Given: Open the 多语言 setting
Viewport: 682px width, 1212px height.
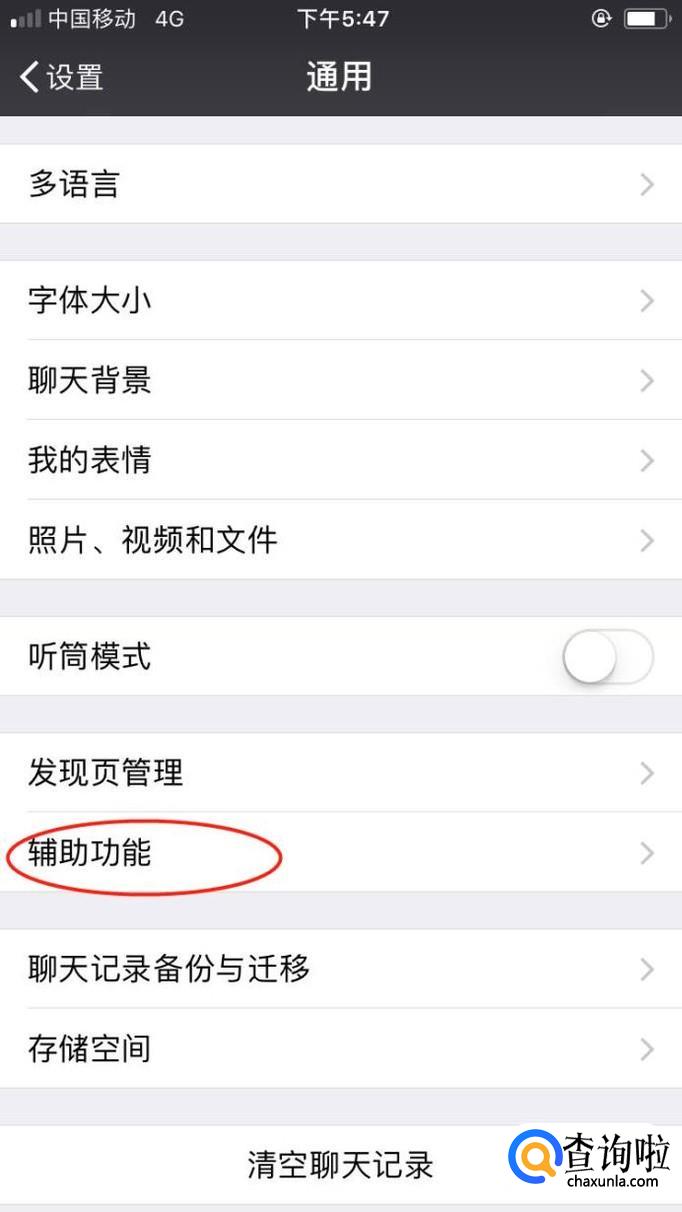Looking at the screenshot, I should [341, 184].
